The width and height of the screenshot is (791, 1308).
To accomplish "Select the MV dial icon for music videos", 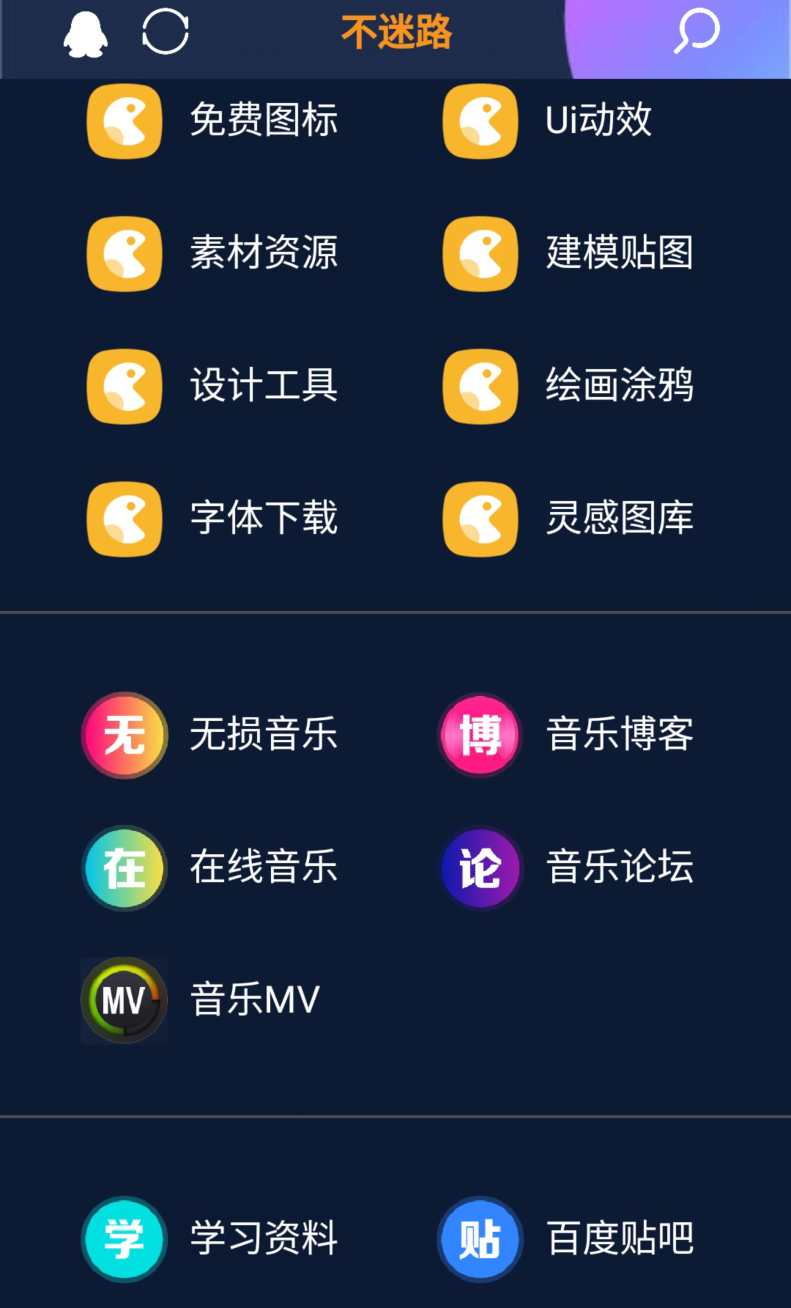I will point(123,1000).
